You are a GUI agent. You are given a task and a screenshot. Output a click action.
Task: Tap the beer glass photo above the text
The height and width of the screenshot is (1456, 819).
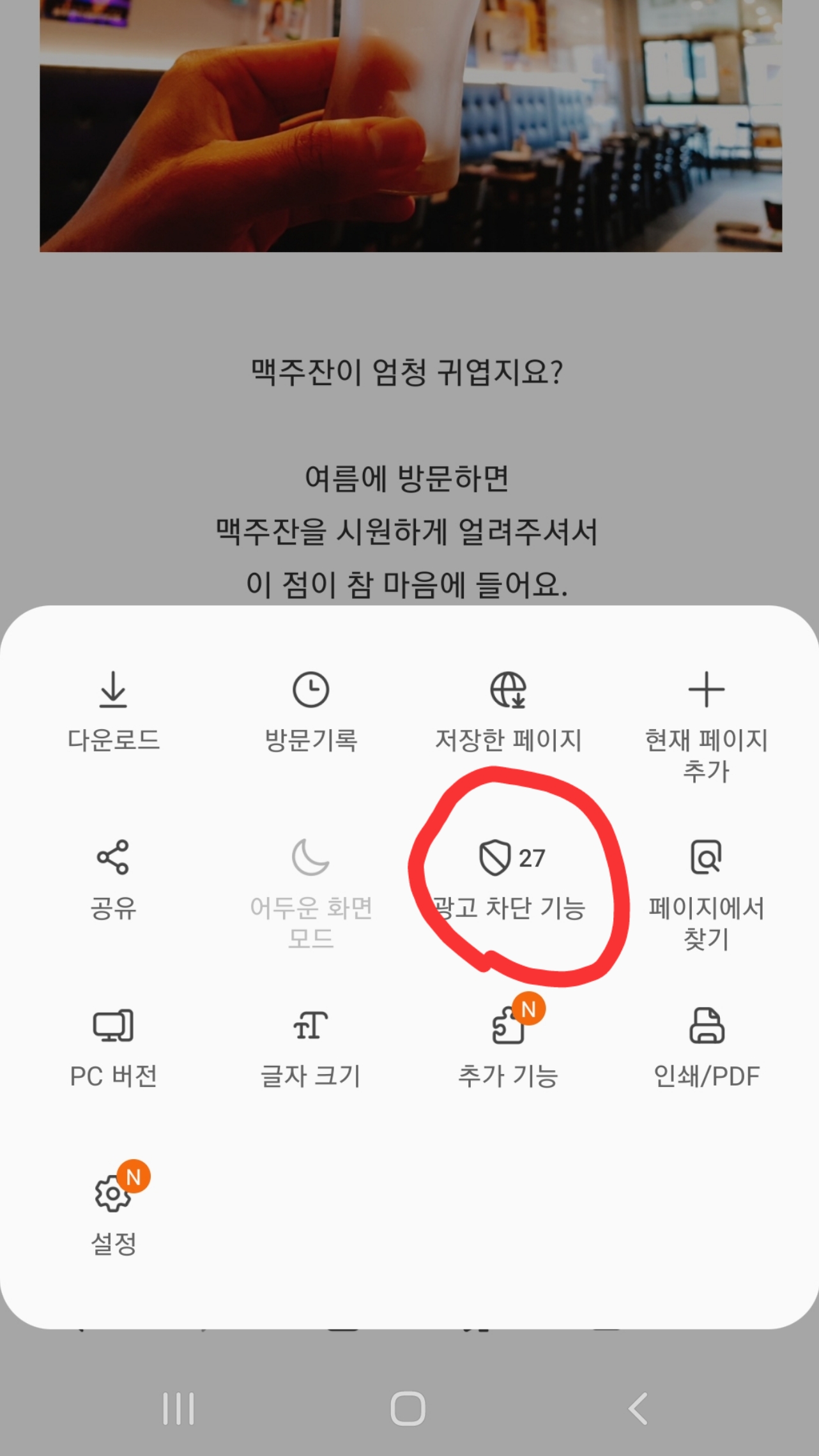click(409, 128)
